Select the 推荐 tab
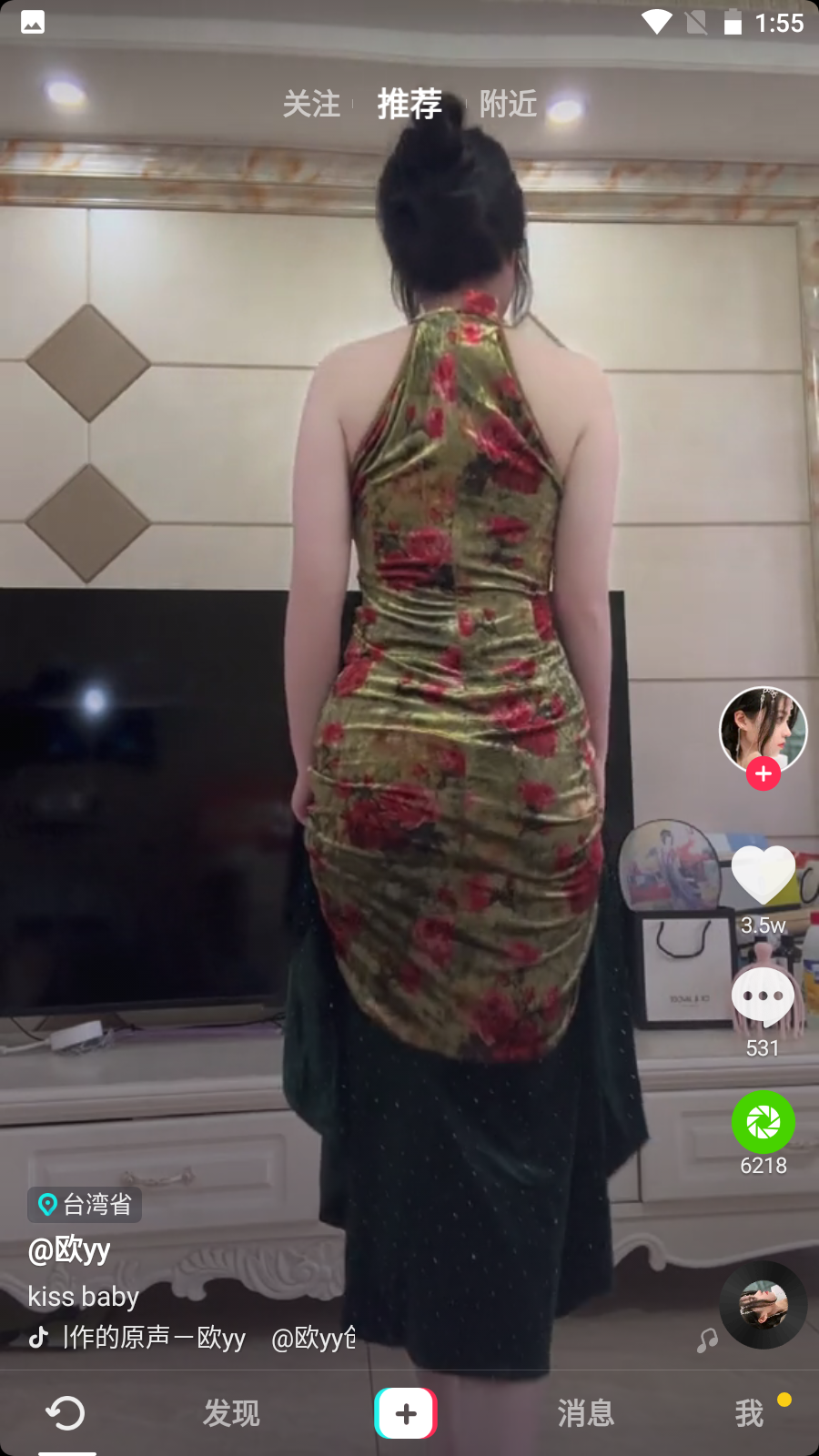819x1456 pixels. point(409,105)
